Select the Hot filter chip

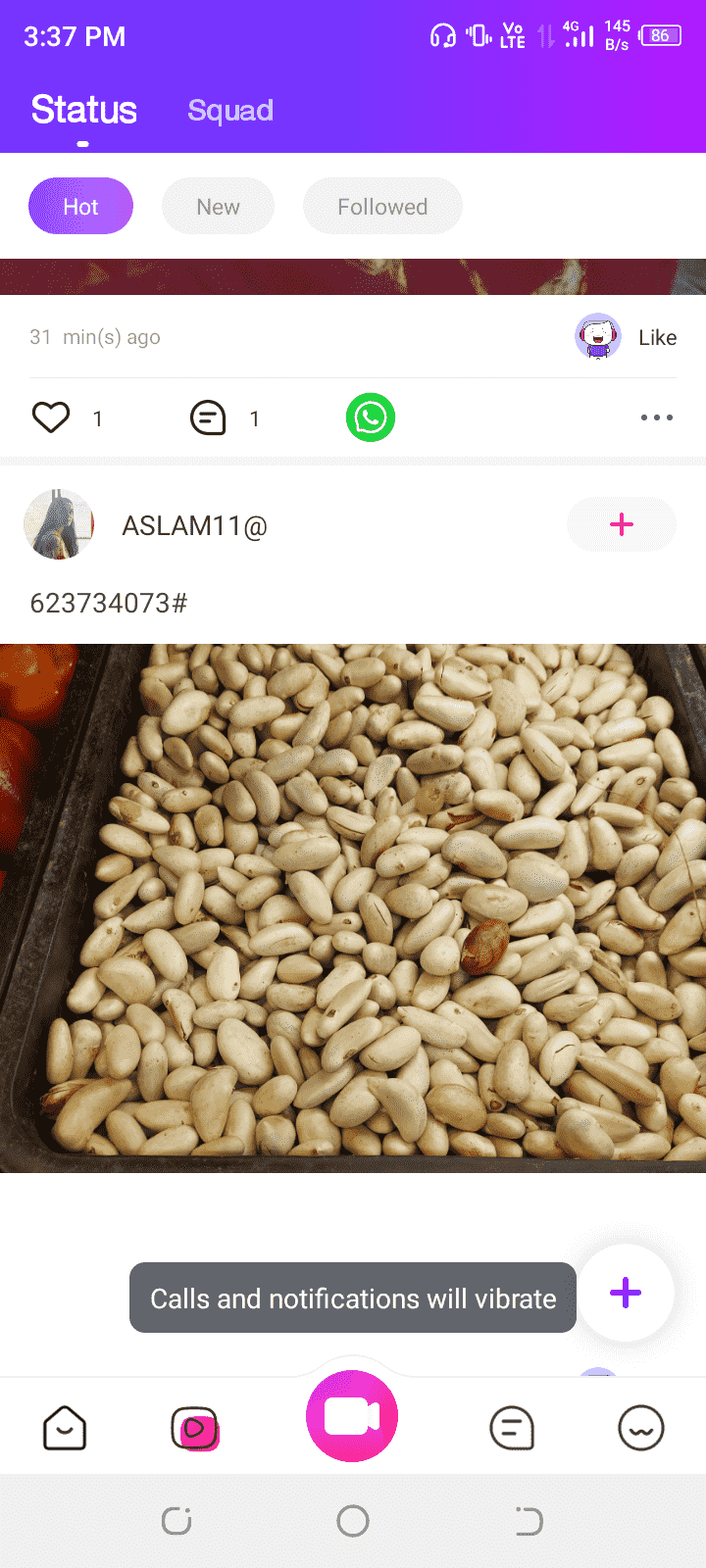(80, 207)
